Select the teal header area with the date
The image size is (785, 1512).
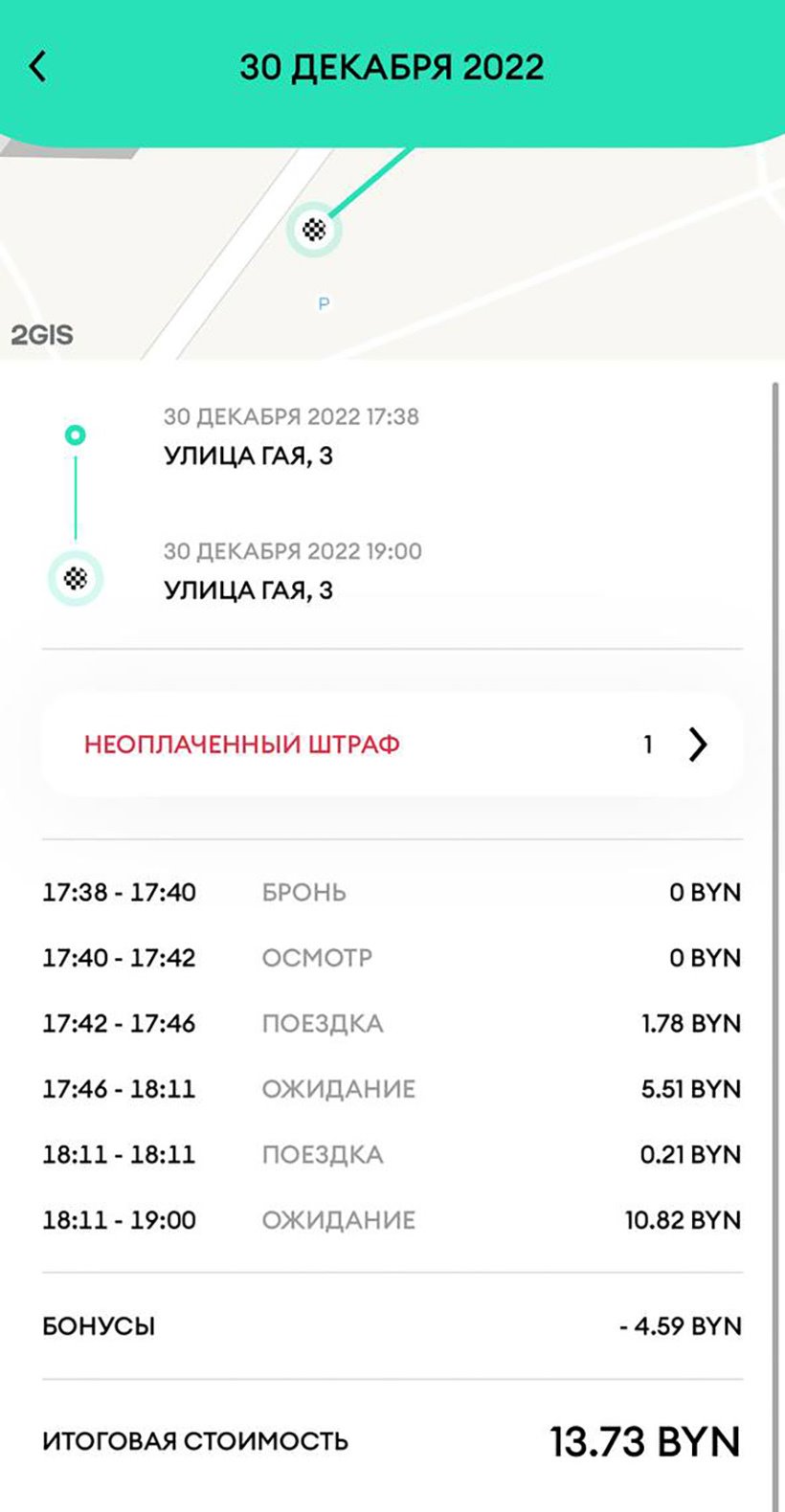click(x=392, y=66)
